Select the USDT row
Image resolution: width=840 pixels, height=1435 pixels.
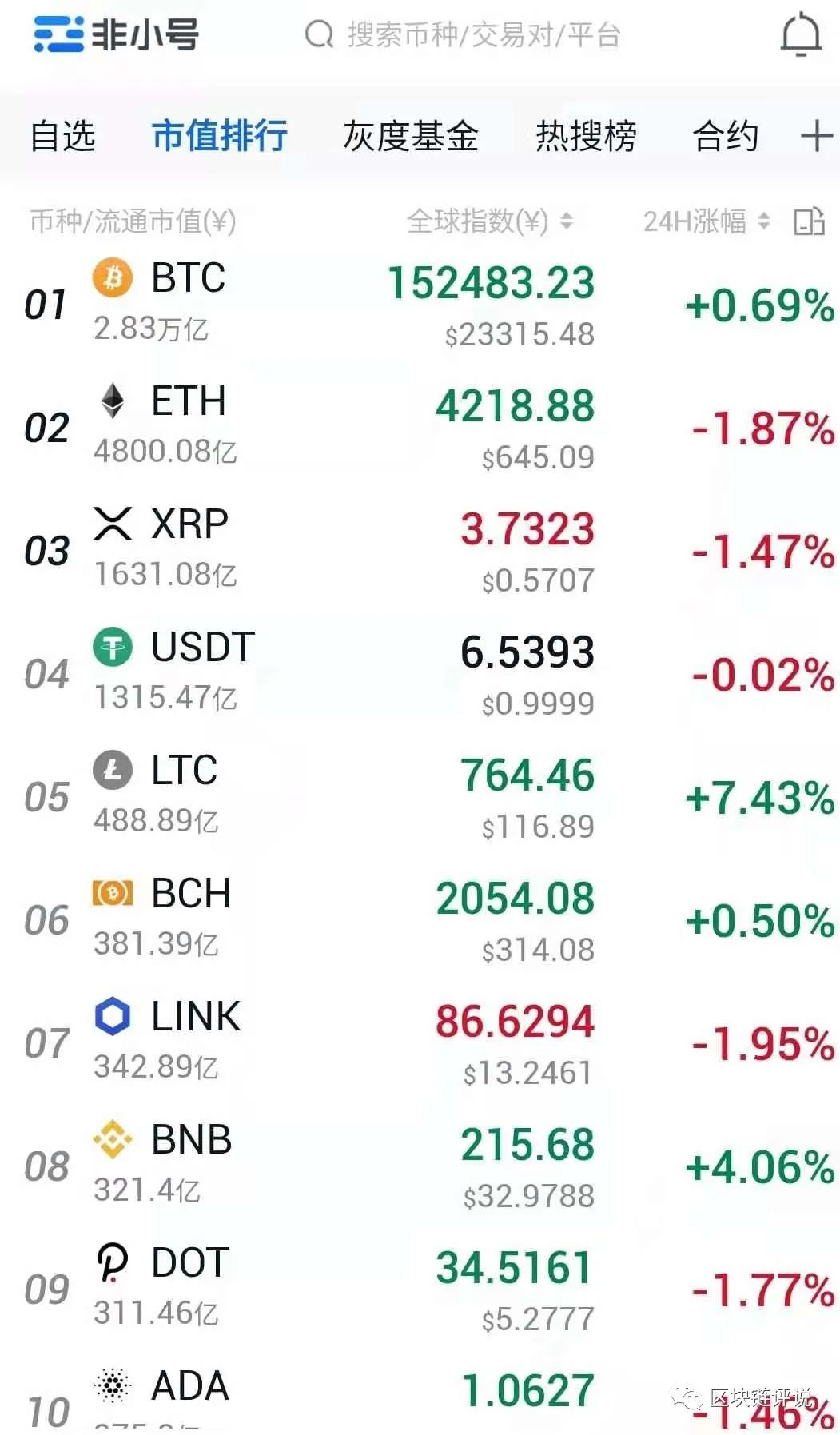coord(202,648)
